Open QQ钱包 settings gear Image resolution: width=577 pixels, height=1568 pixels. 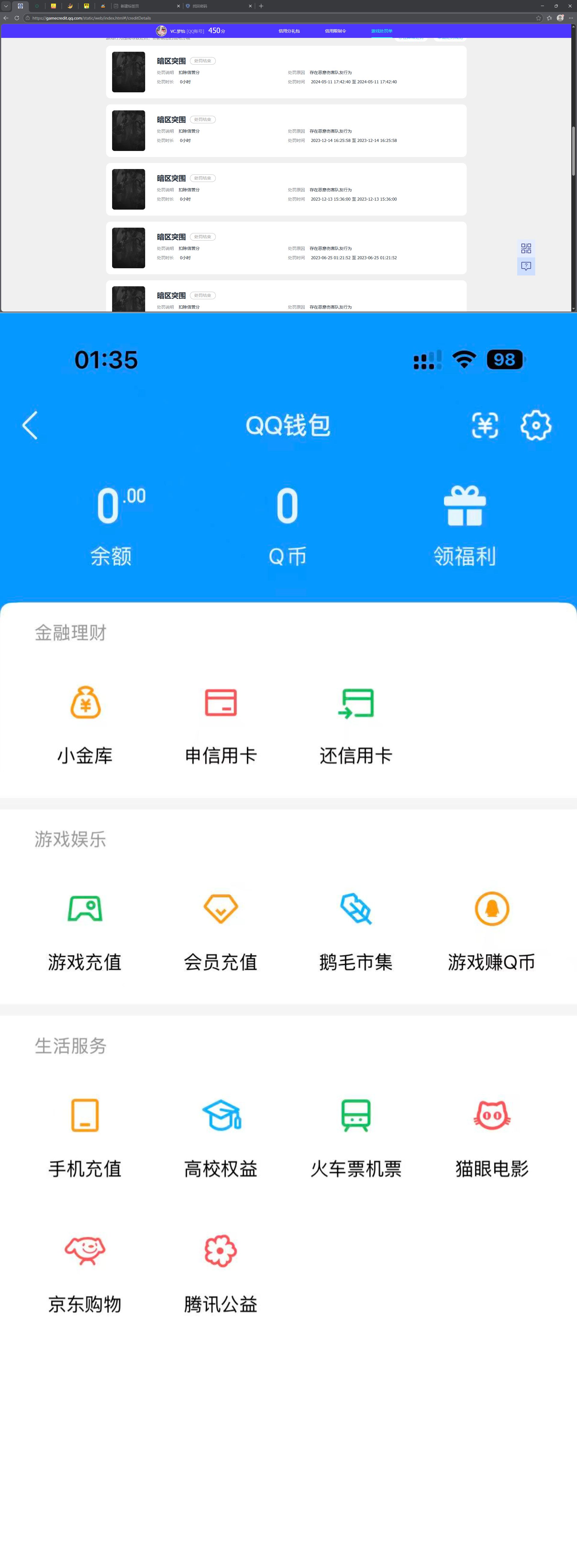536,426
